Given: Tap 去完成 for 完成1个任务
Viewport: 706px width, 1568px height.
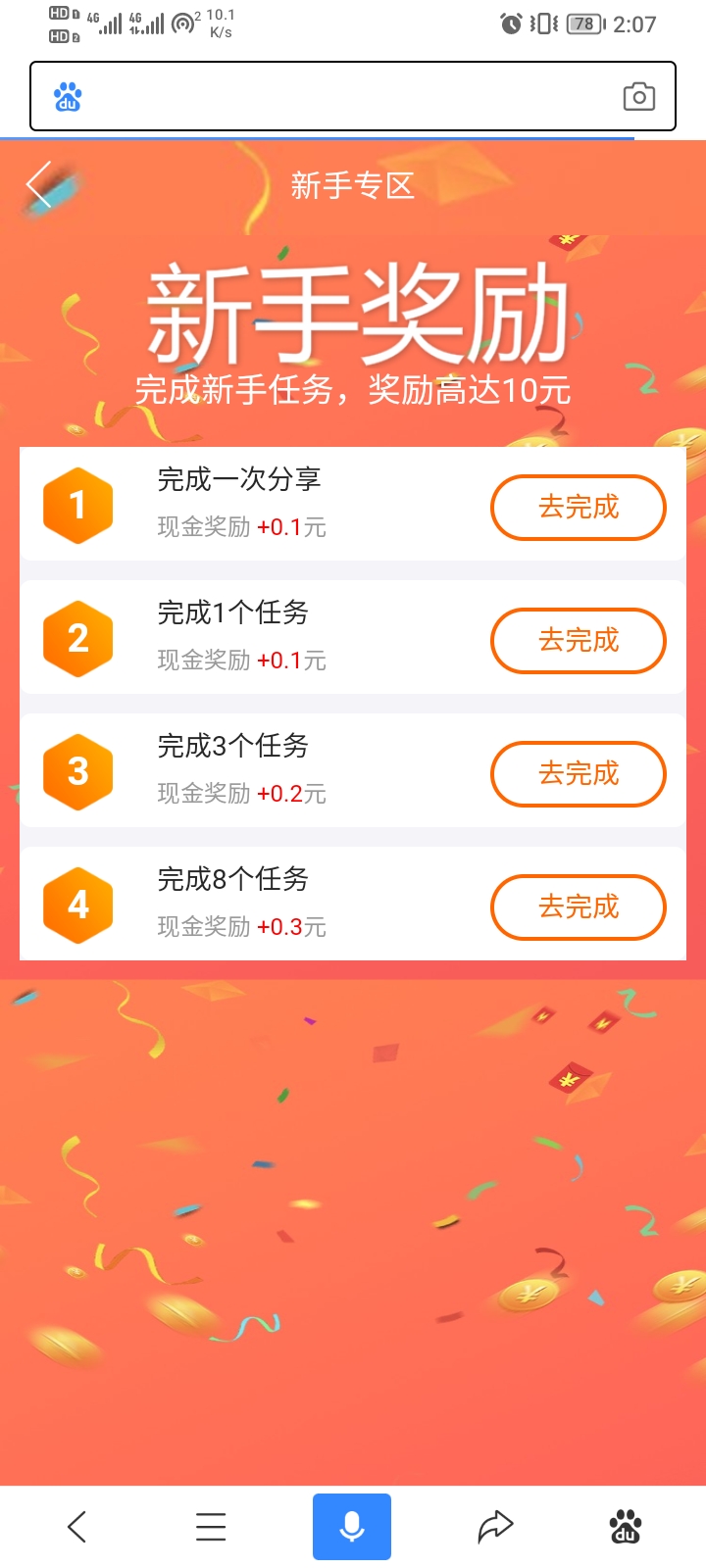Looking at the screenshot, I should 579,641.
